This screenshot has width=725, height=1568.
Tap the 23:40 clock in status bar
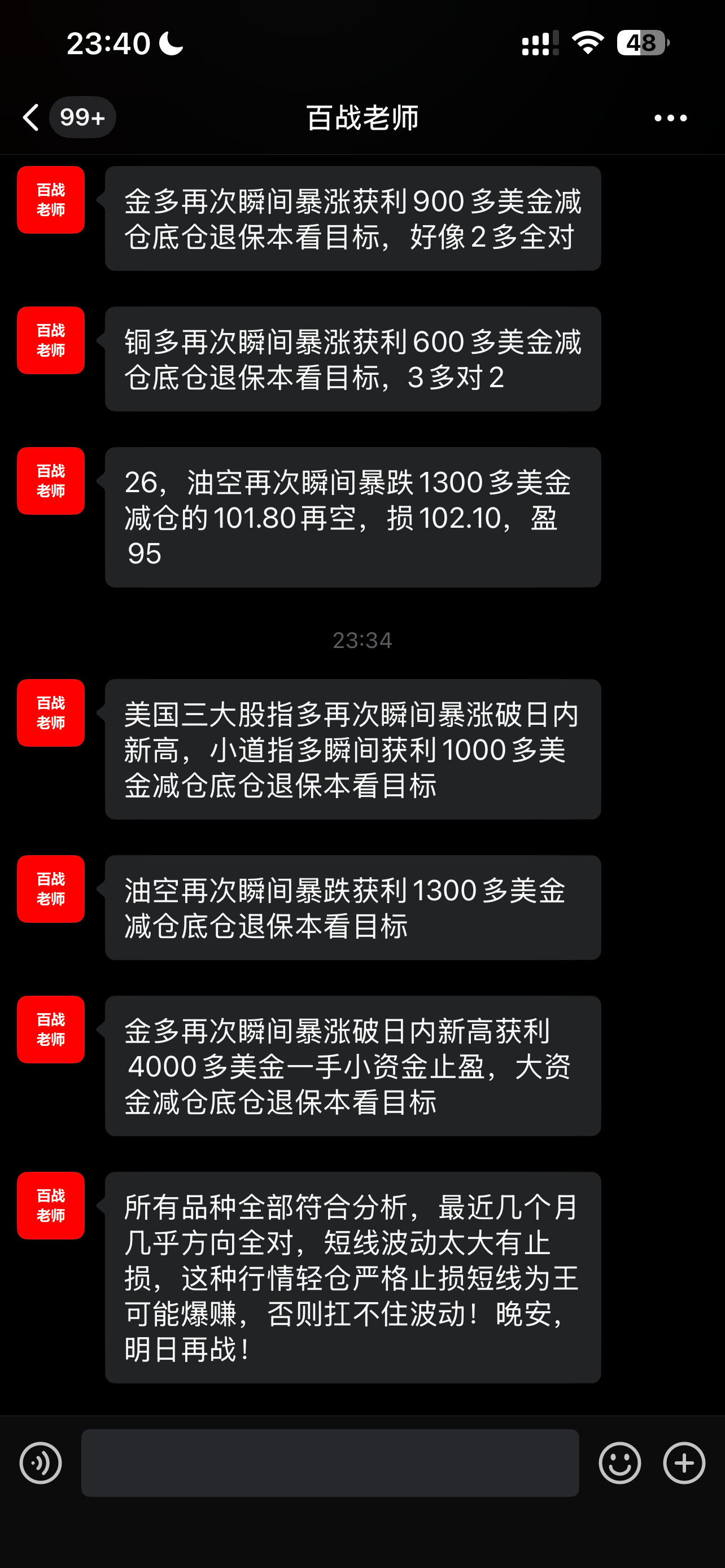pos(108,42)
